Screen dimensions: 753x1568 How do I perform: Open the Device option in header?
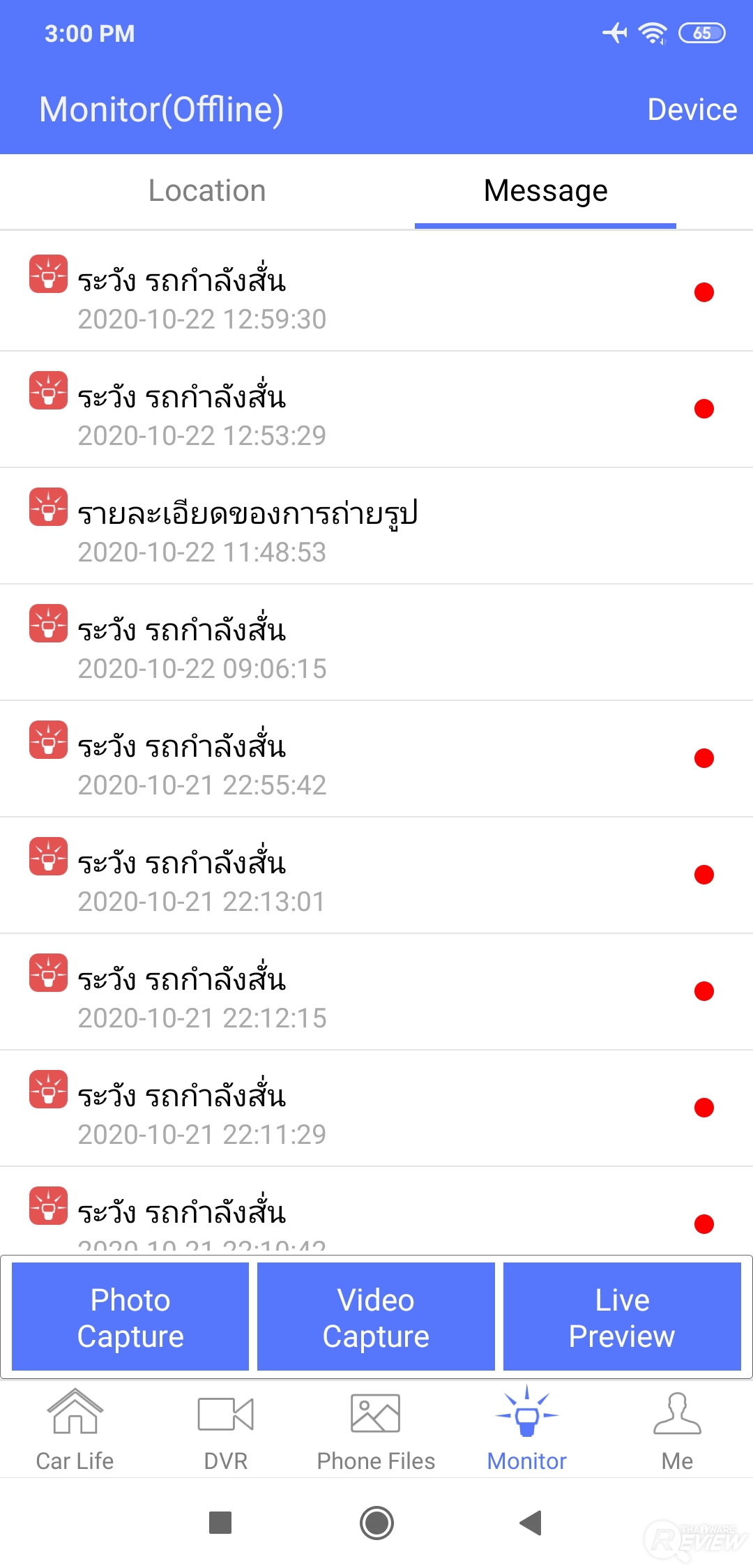point(692,110)
